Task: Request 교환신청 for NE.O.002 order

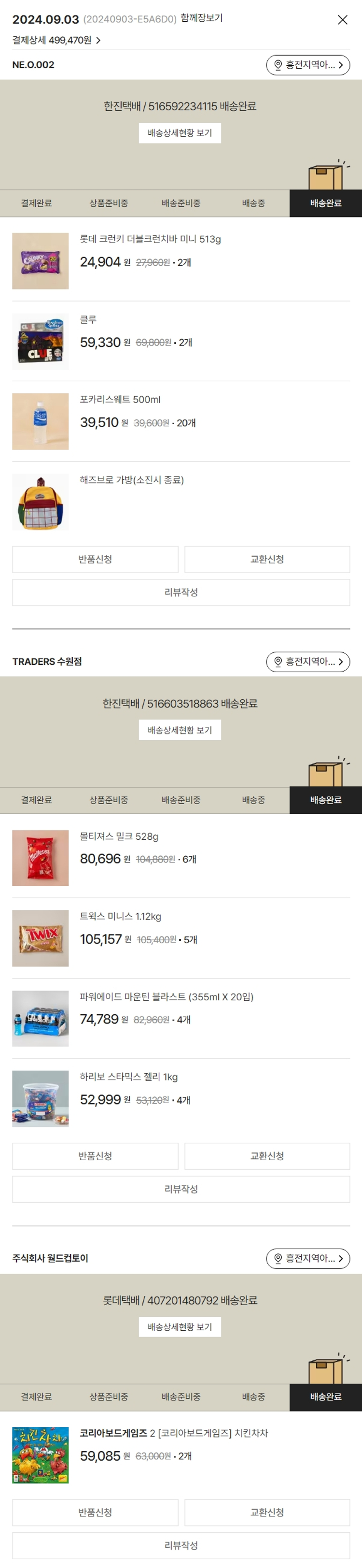Action: click(x=267, y=560)
